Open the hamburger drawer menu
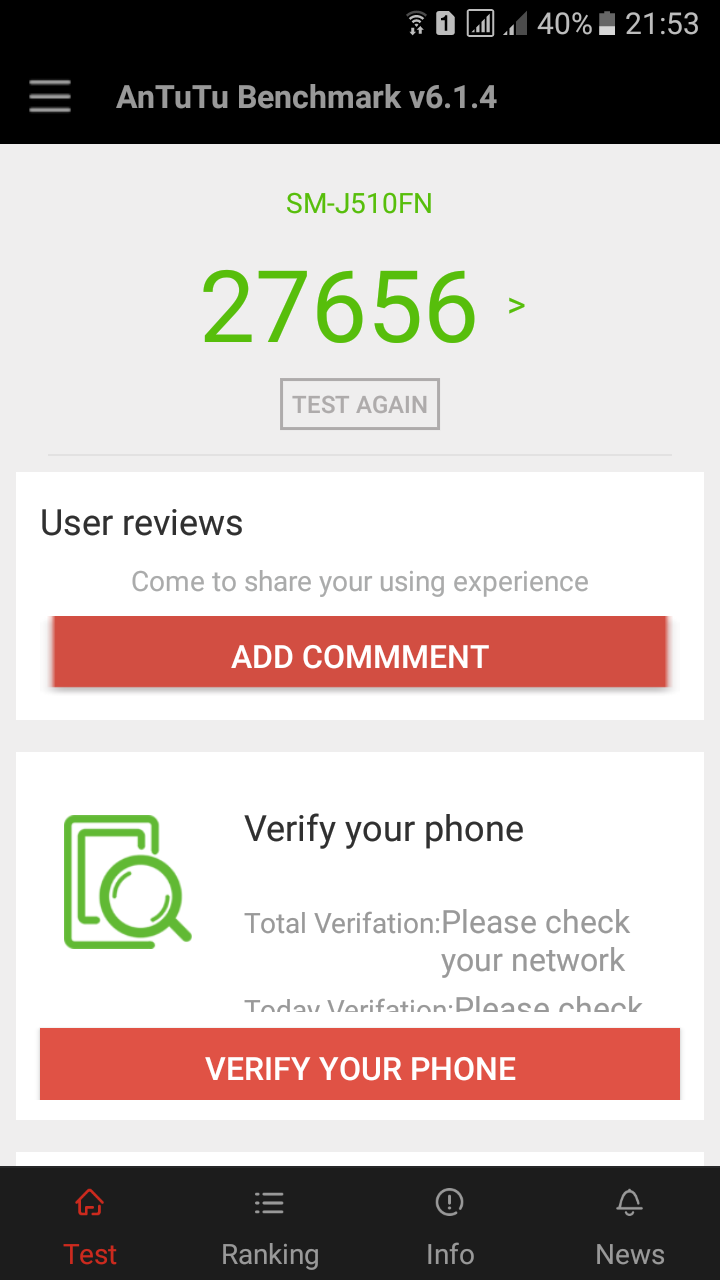Viewport: 720px width, 1280px height. [50, 97]
